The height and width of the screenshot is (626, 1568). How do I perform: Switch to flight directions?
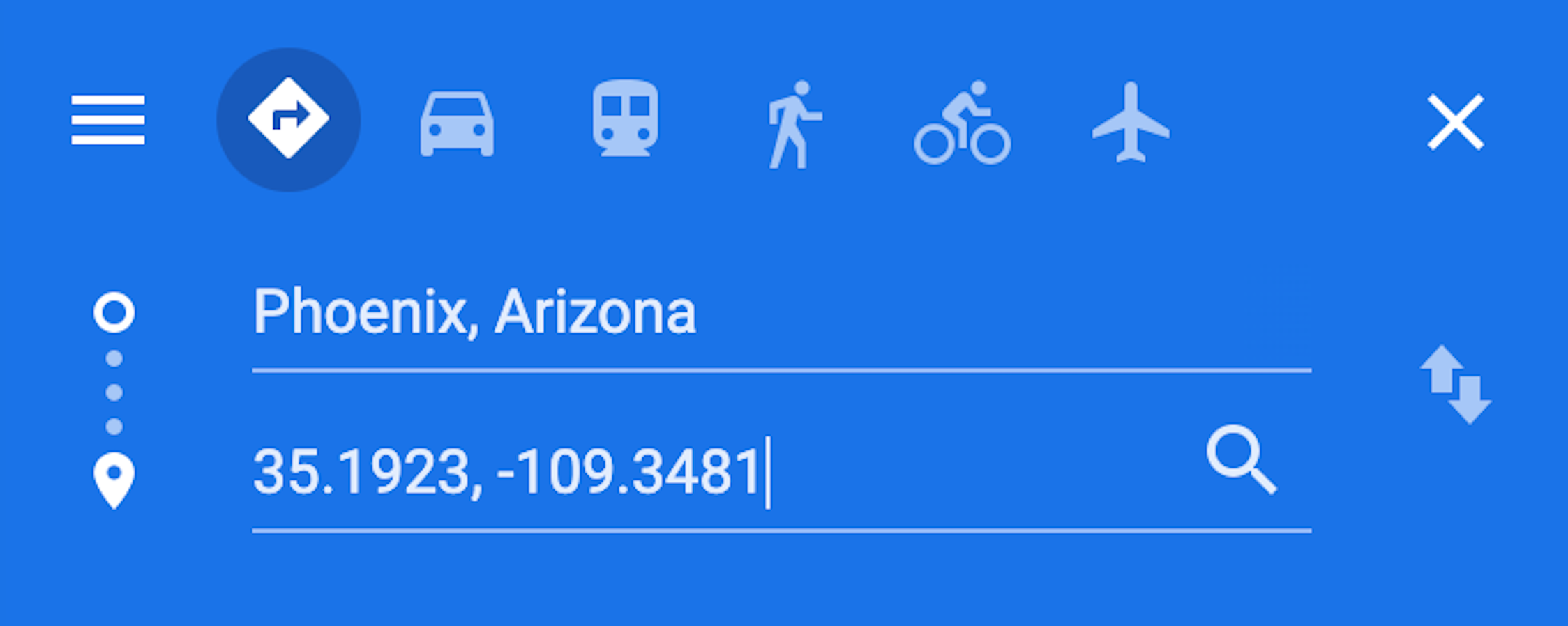tap(1131, 122)
